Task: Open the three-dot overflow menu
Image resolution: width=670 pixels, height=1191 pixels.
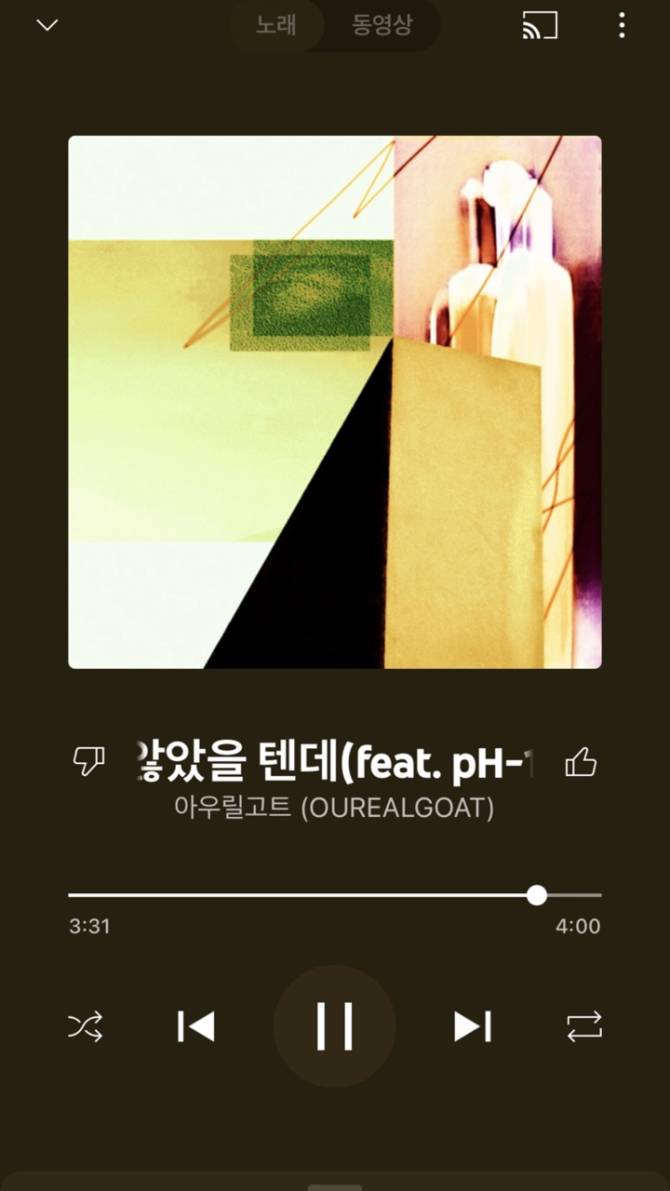Action: point(622,26)
